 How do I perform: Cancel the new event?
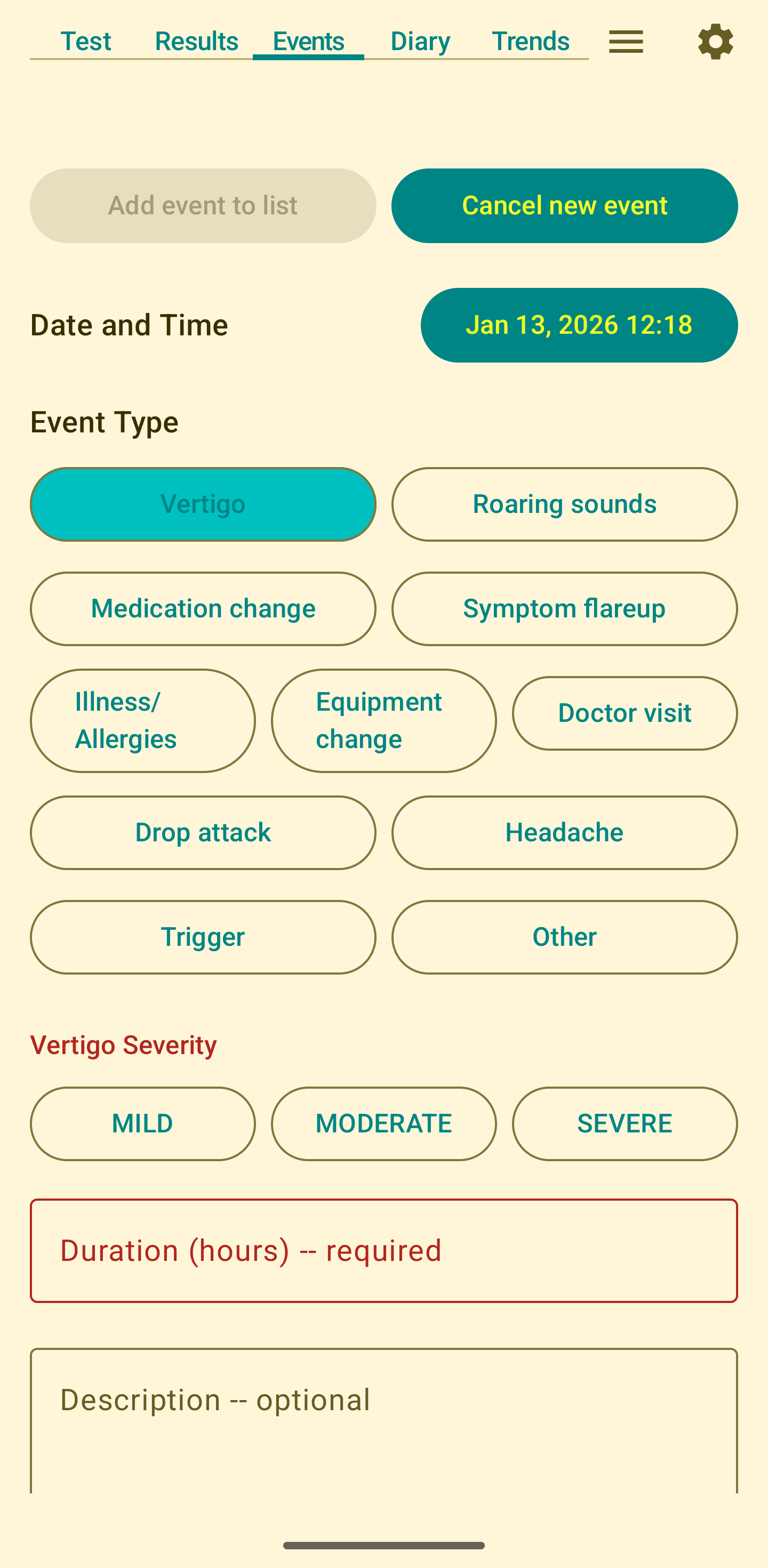click(x=565, y=205)
